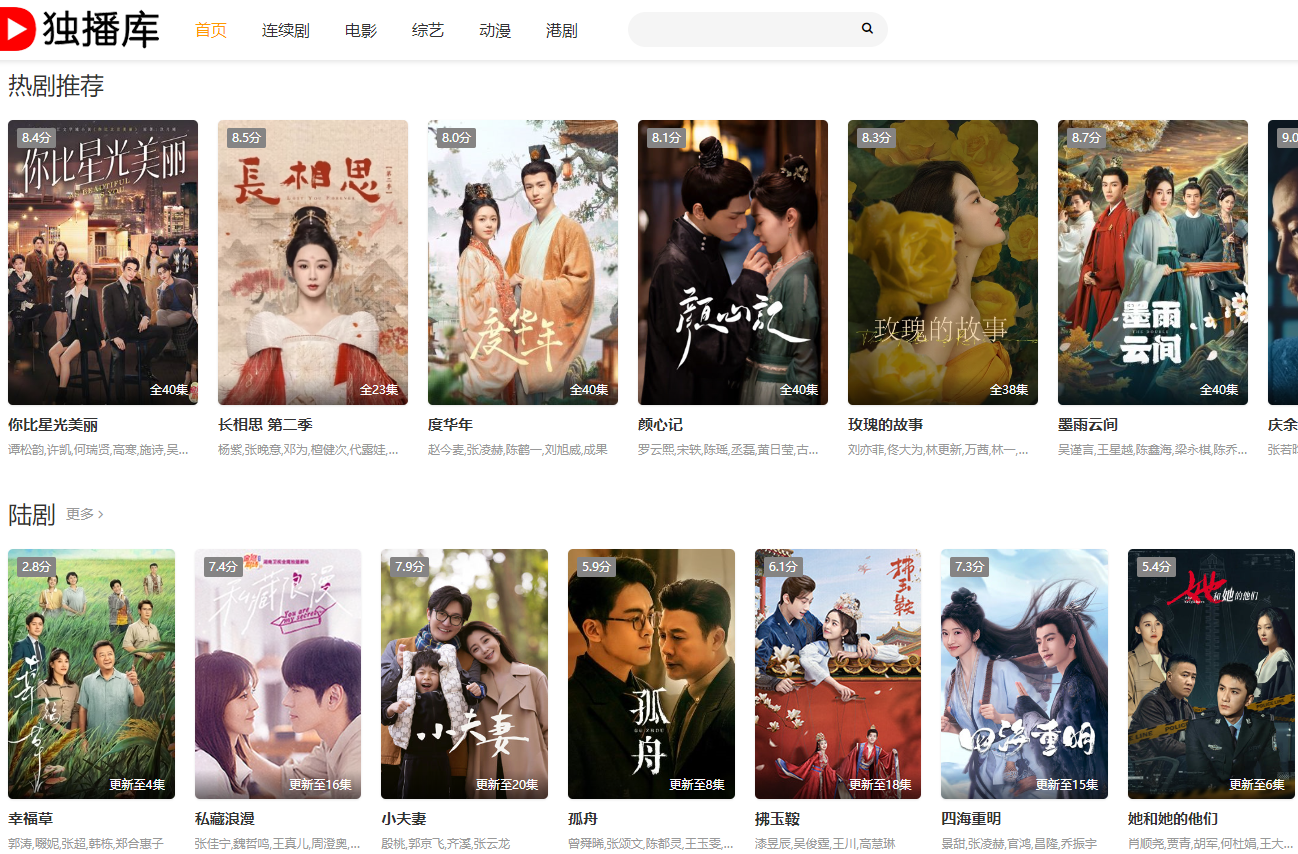Select the 玫瑰的故事 card

(943, 262)
